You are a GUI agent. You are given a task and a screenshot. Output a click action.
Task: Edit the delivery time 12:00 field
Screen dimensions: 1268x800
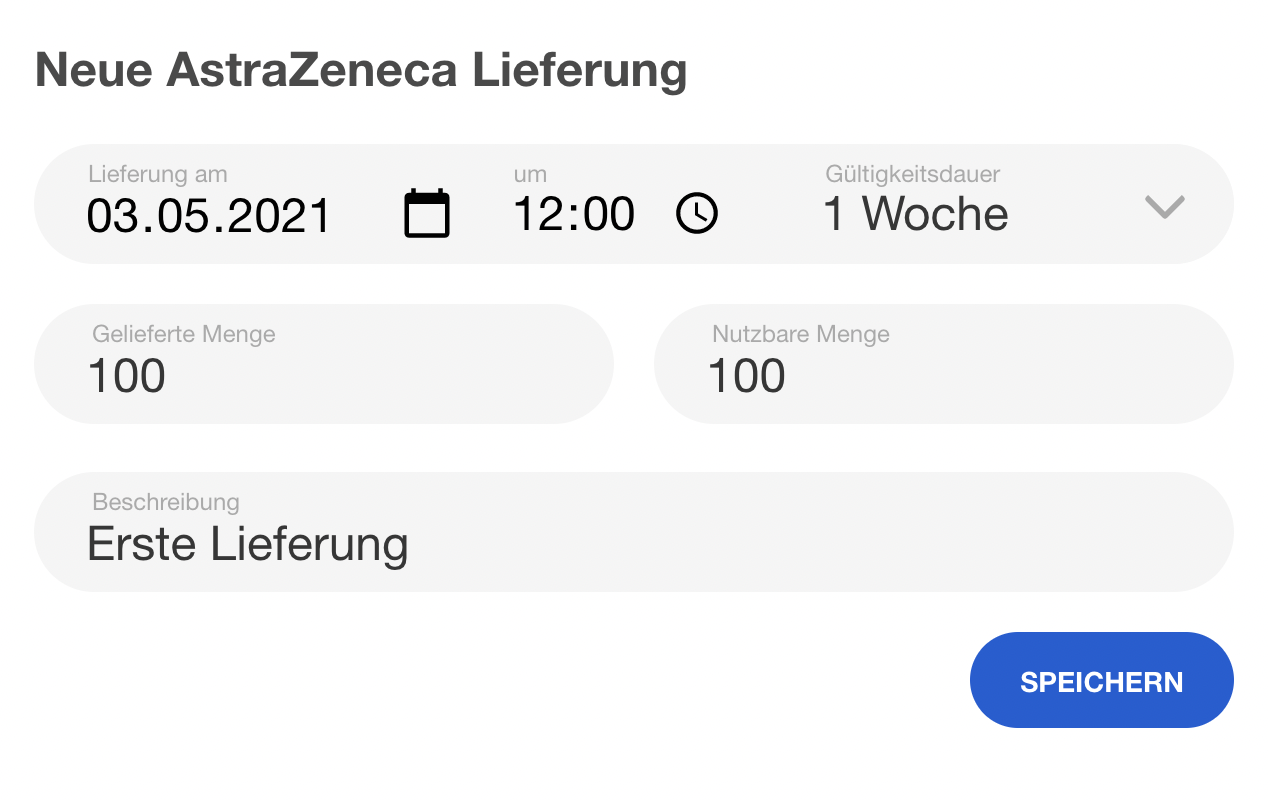[x=574, y=215]
